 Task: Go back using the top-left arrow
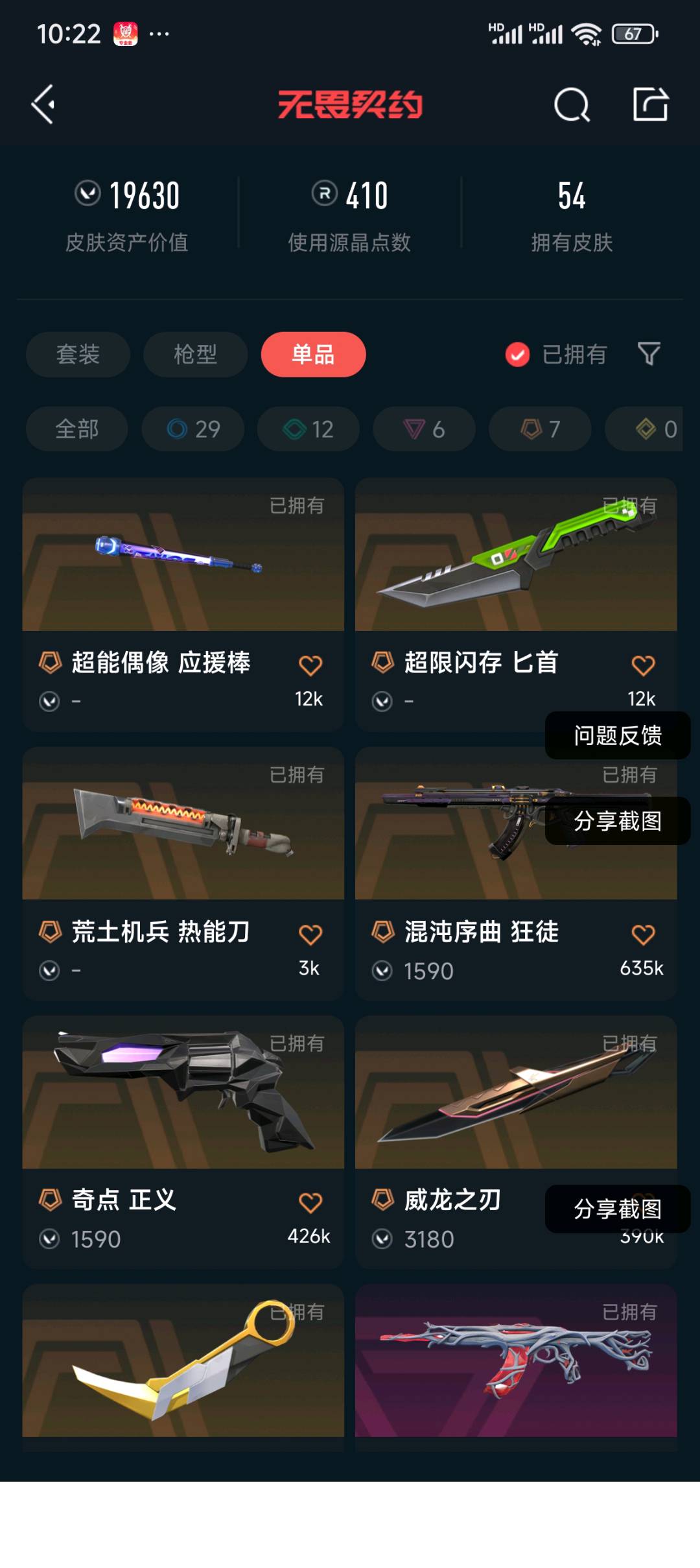point(43,104)
